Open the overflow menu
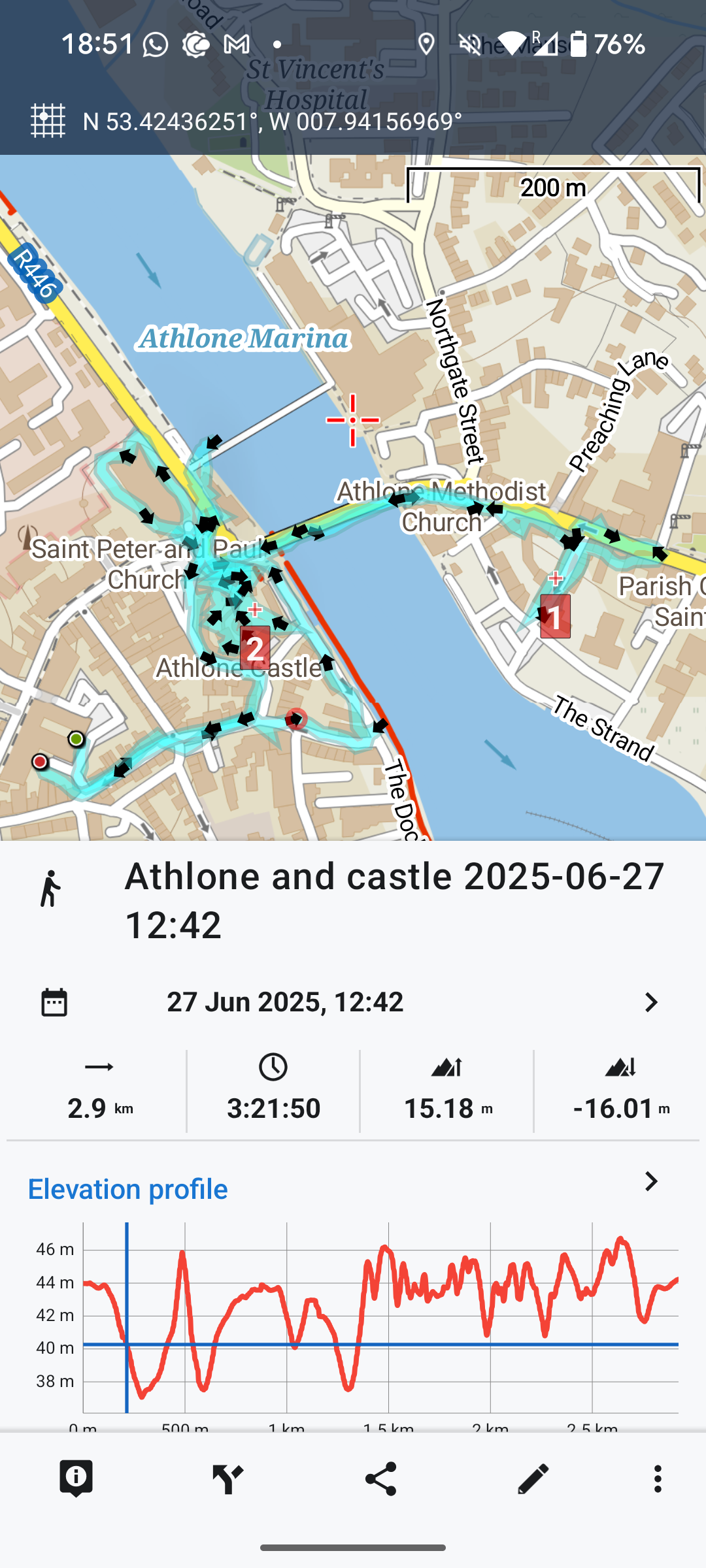The height and width of the screenshot is (1568, 706). [x=658, y=1478]
